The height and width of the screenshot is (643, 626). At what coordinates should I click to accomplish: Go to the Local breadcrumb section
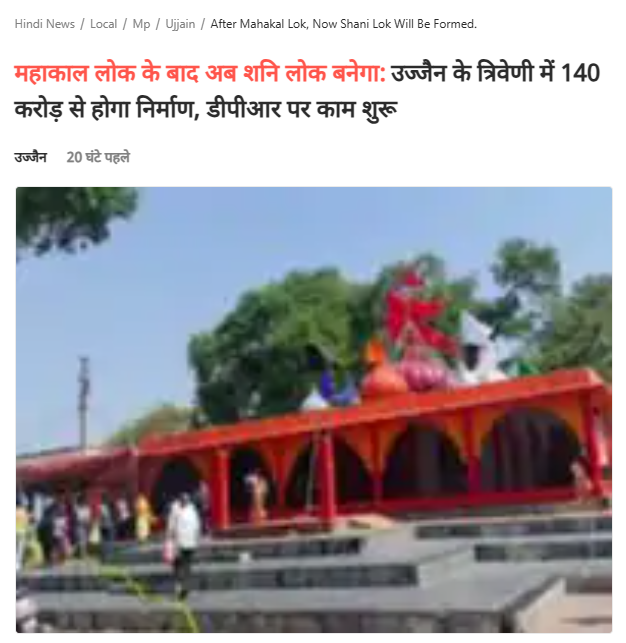[x=103, y=24]
